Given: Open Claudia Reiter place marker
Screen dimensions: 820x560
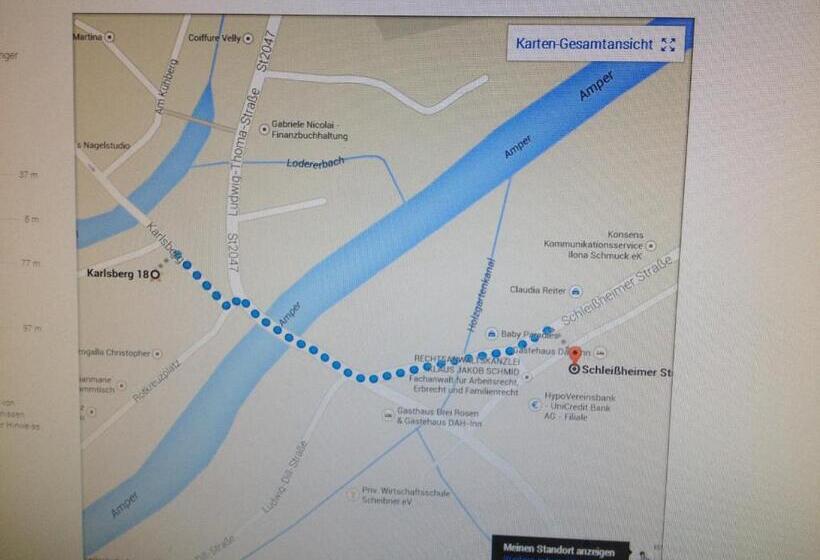Looking at the screenshot, I should click(x=577, y=290).
